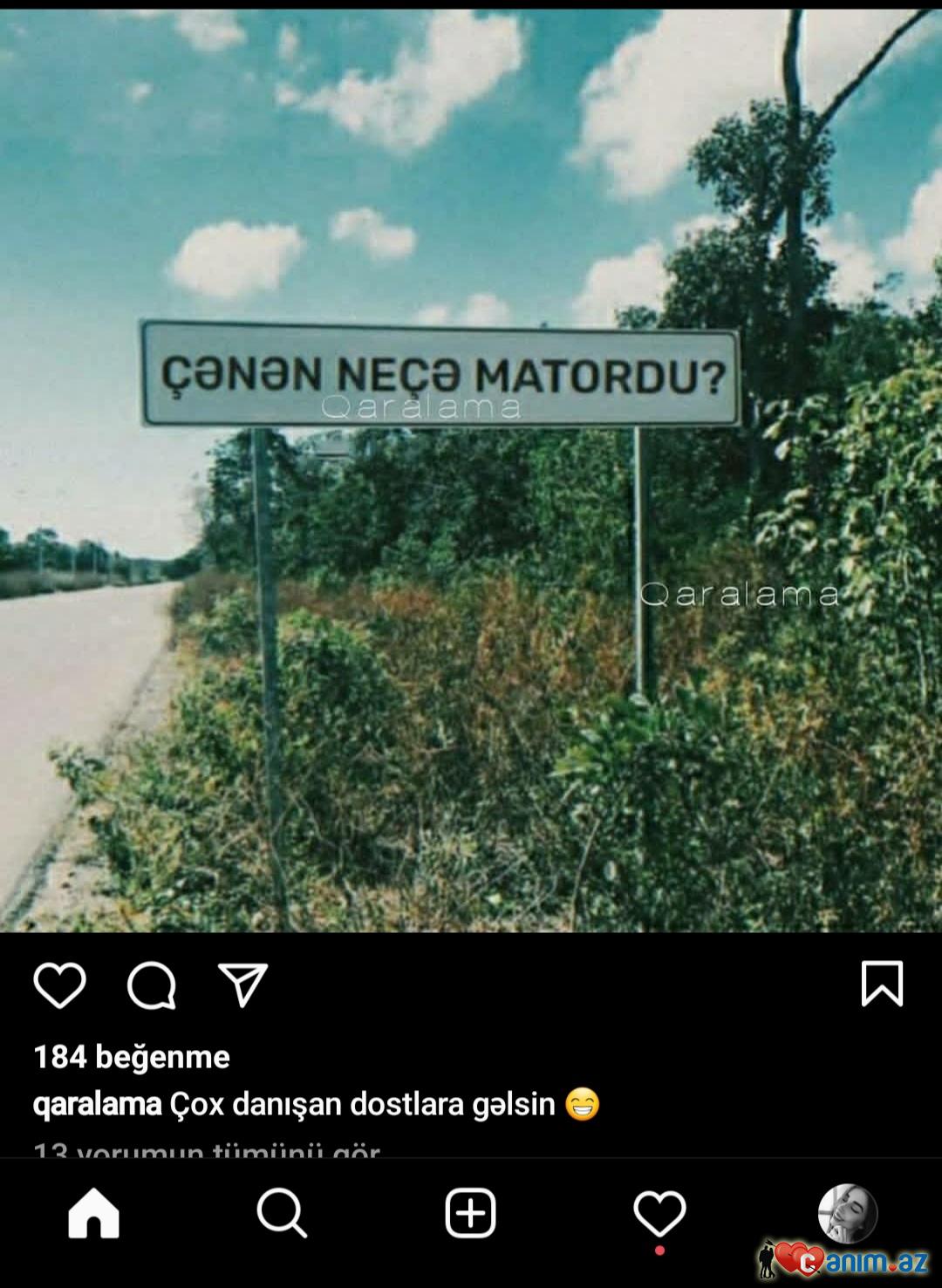Open the activity heart tab
The width and height of the screenshot is (942, 1288).
tap(659, 1213)
